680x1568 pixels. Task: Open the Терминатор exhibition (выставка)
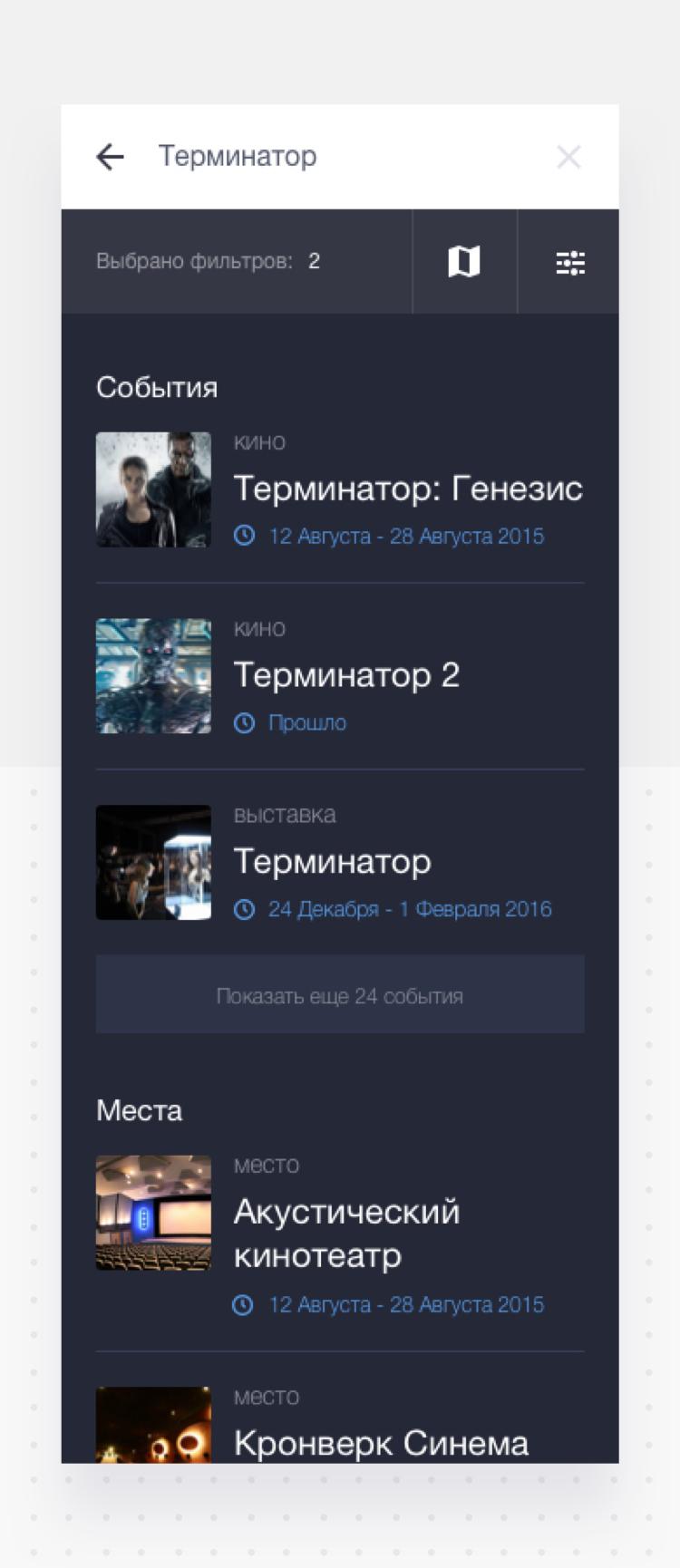(x=332, y=861)
